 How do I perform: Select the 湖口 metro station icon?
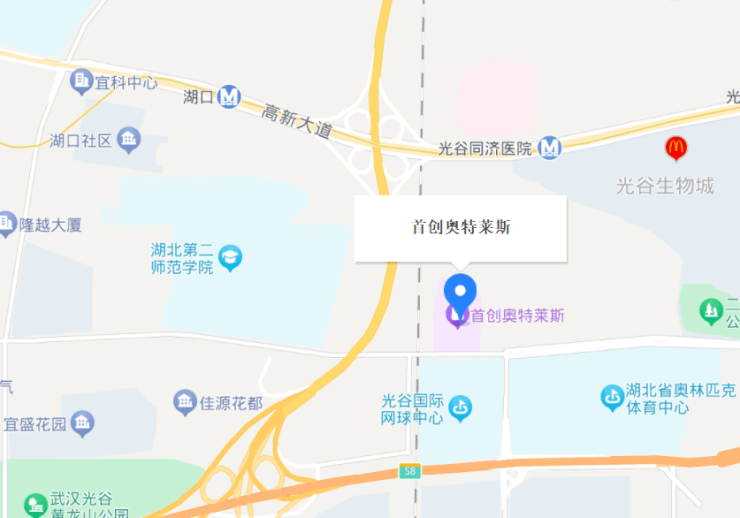230,96
